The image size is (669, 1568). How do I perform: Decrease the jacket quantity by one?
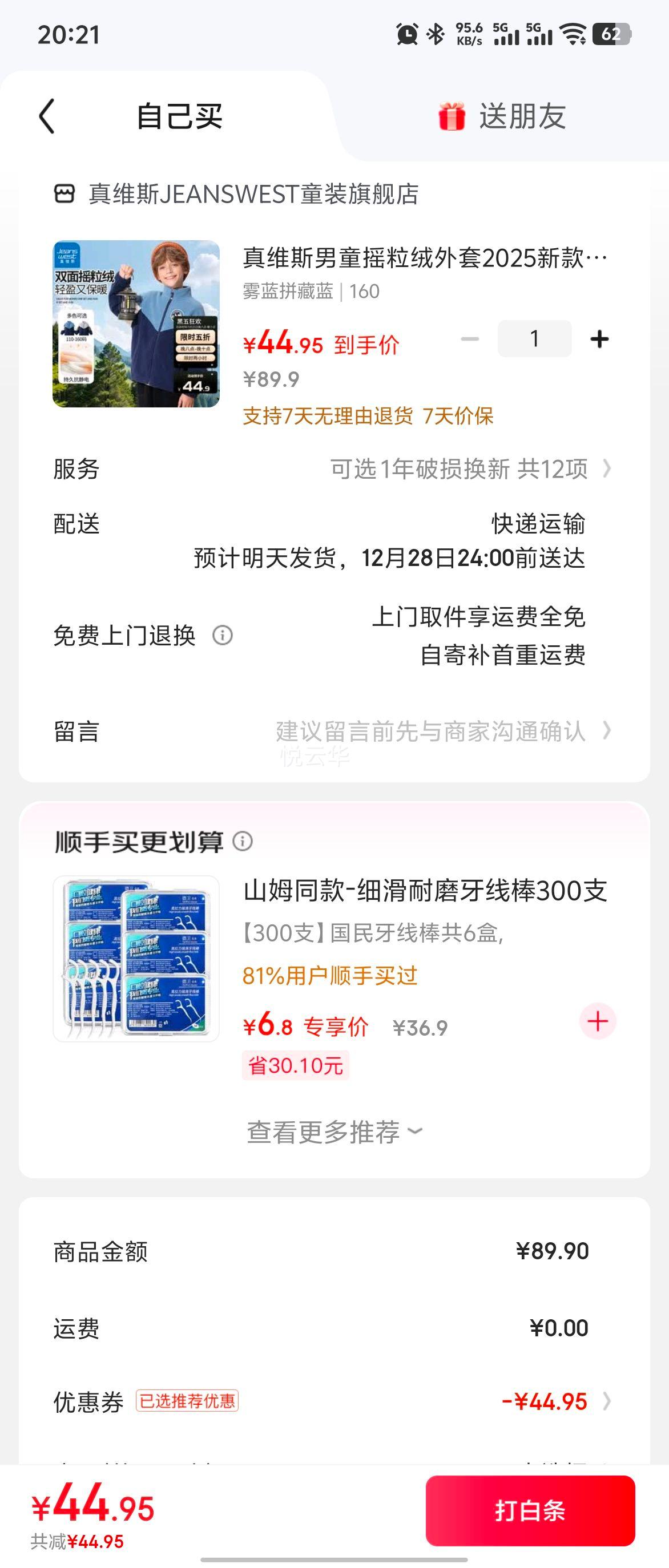470,339
